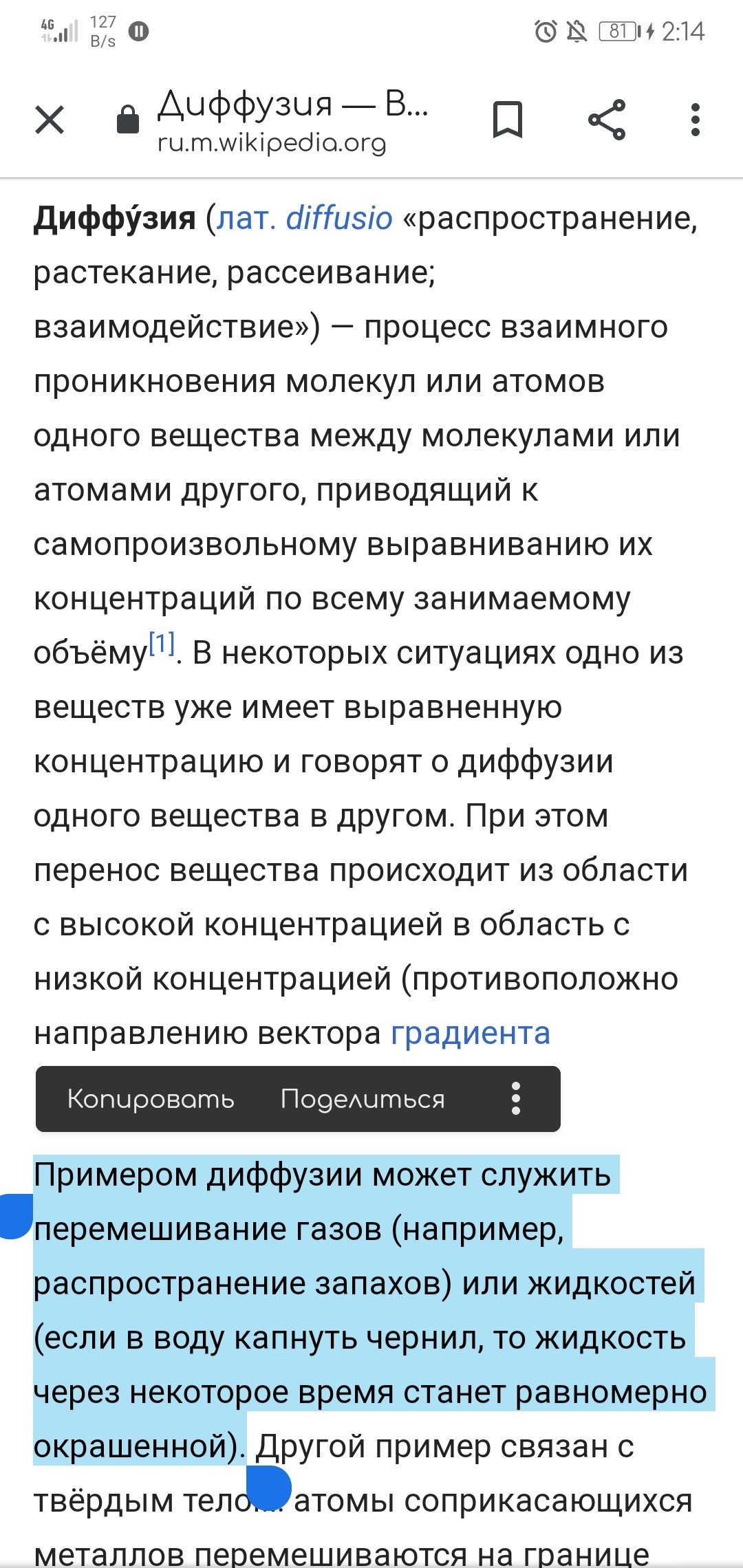Share the page via share icon
This screenshot has height=1568, width=743.
click(x=607, y=120)
